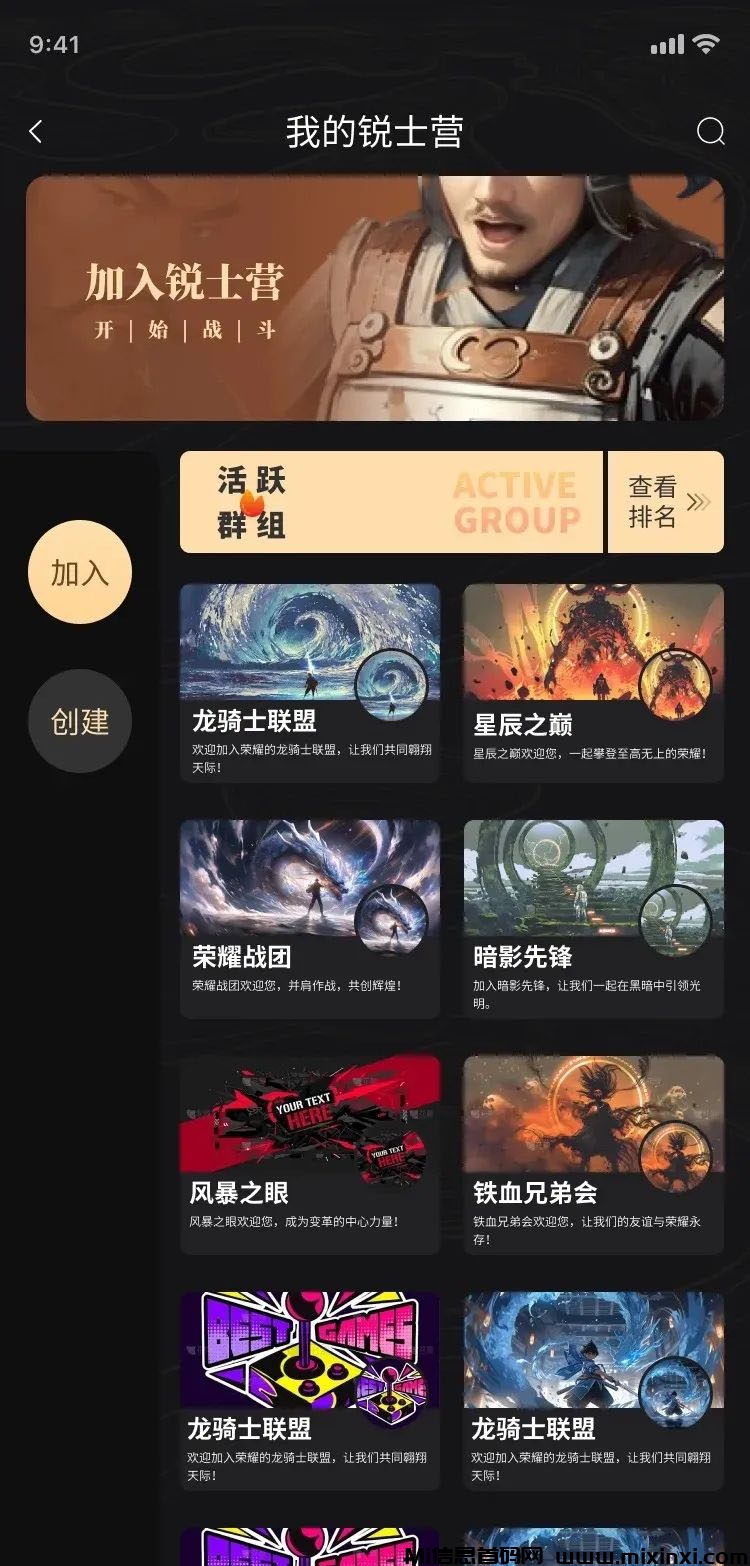Go back using the top-left arrow
Image resolution: width=750 pixels, height=1566 pixels.
point(37,132)
